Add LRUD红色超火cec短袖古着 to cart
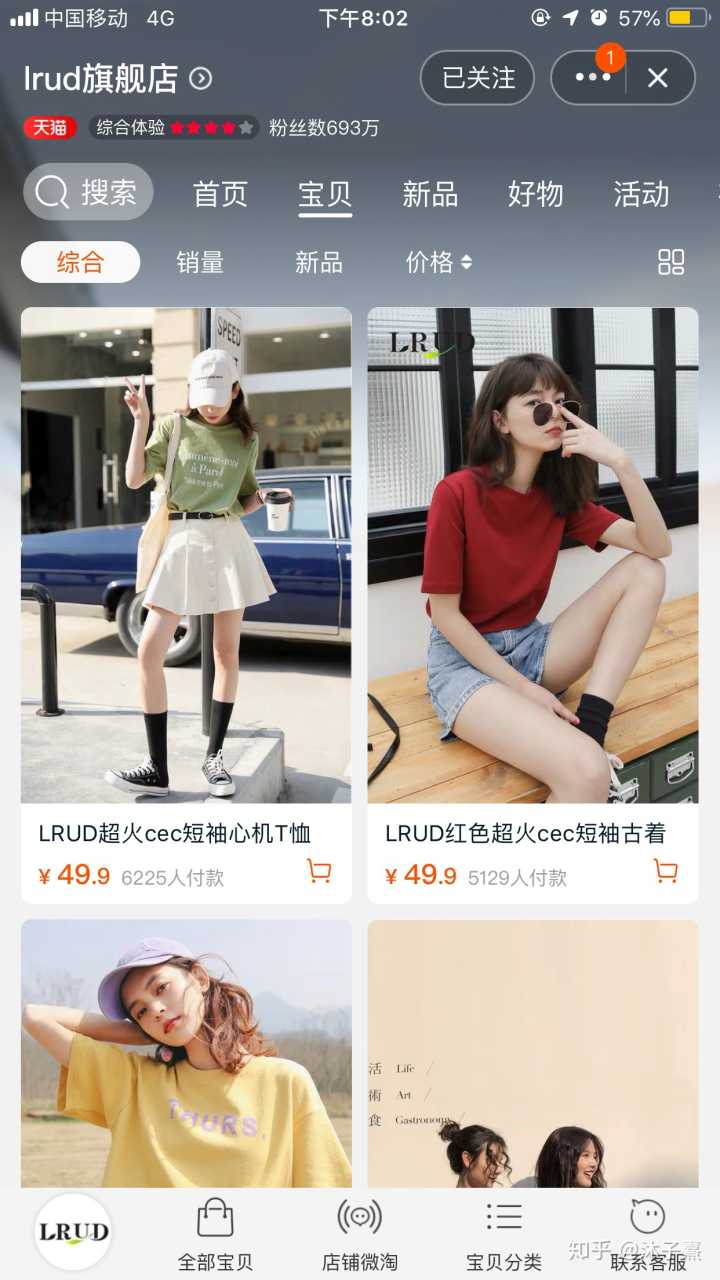The height and width of the screenshot is (1280, 720). point(665,872)
